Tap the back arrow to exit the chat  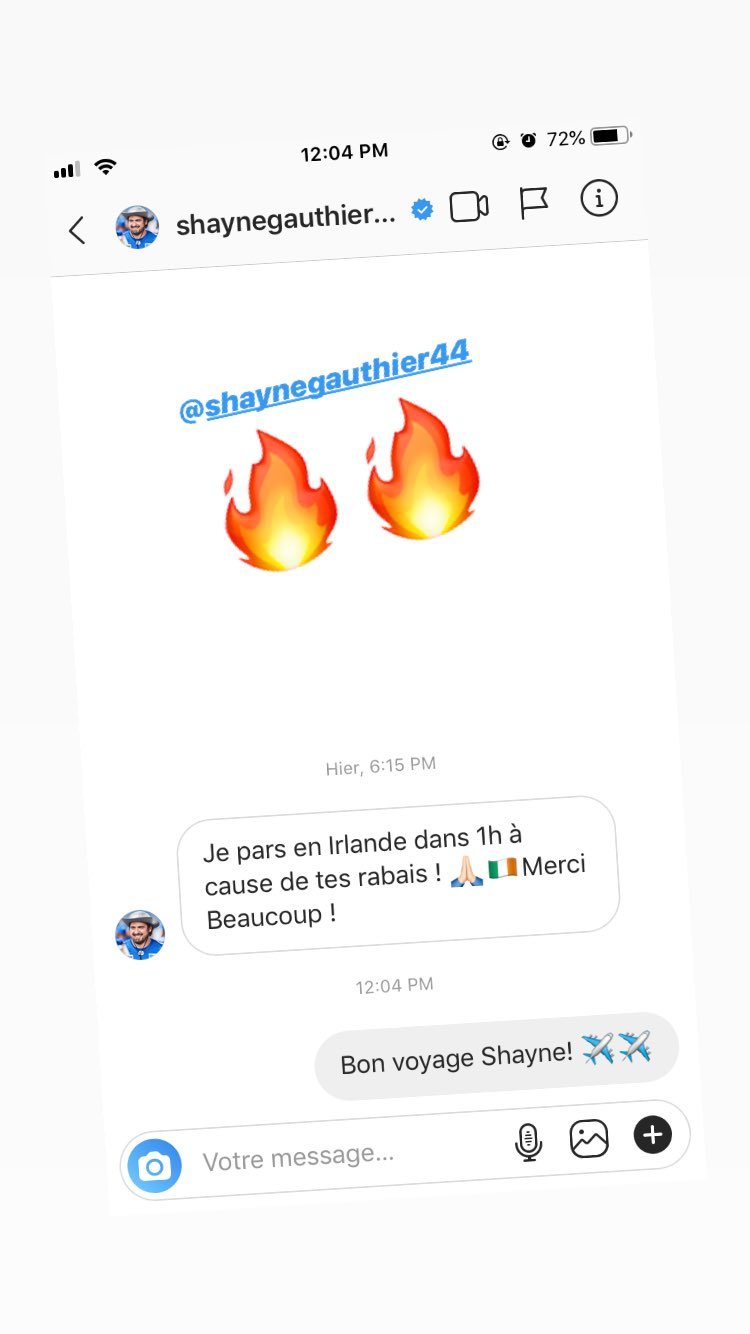[76, 230]
